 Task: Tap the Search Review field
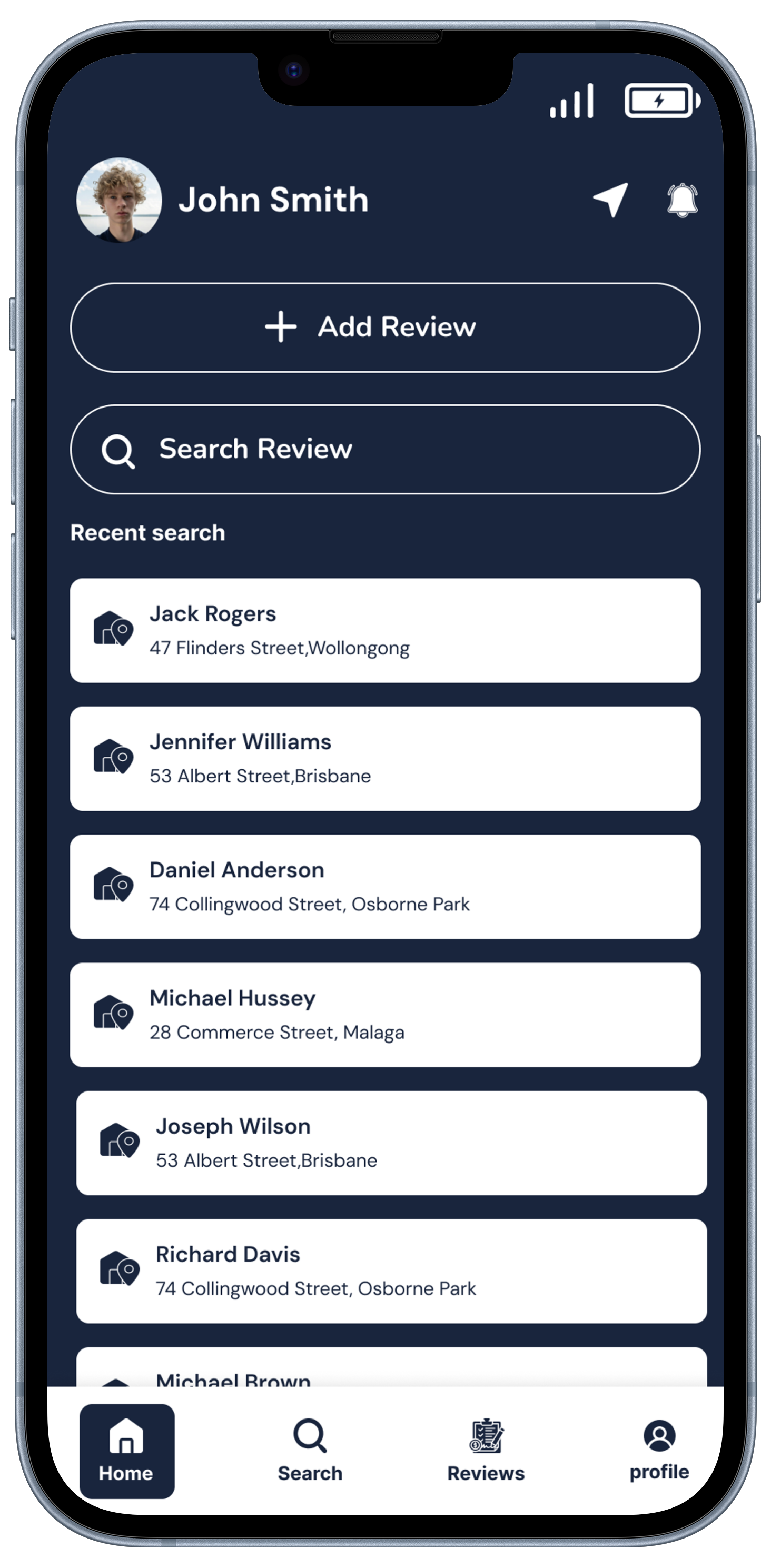click(385, 449)
